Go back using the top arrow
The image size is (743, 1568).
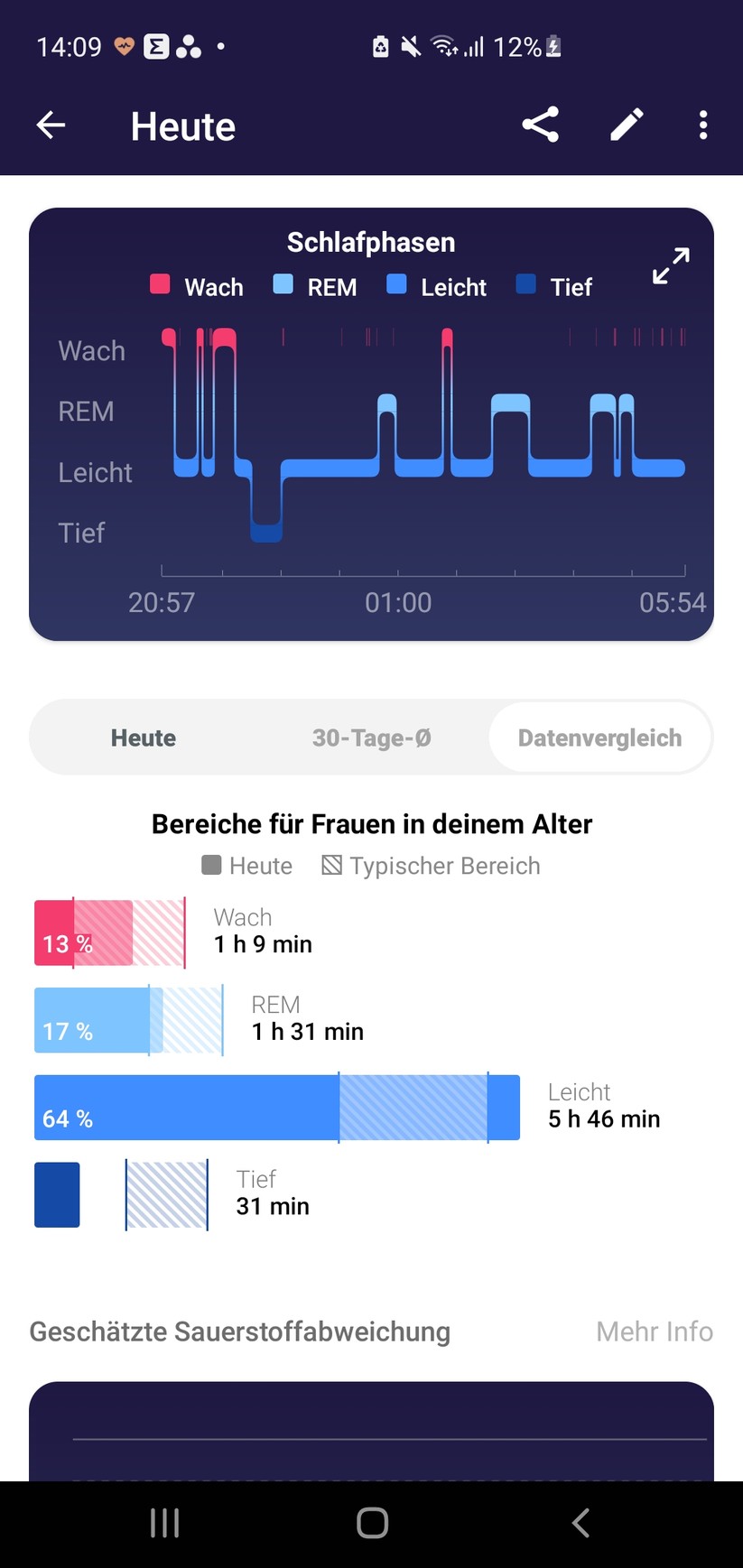[51, 125]
